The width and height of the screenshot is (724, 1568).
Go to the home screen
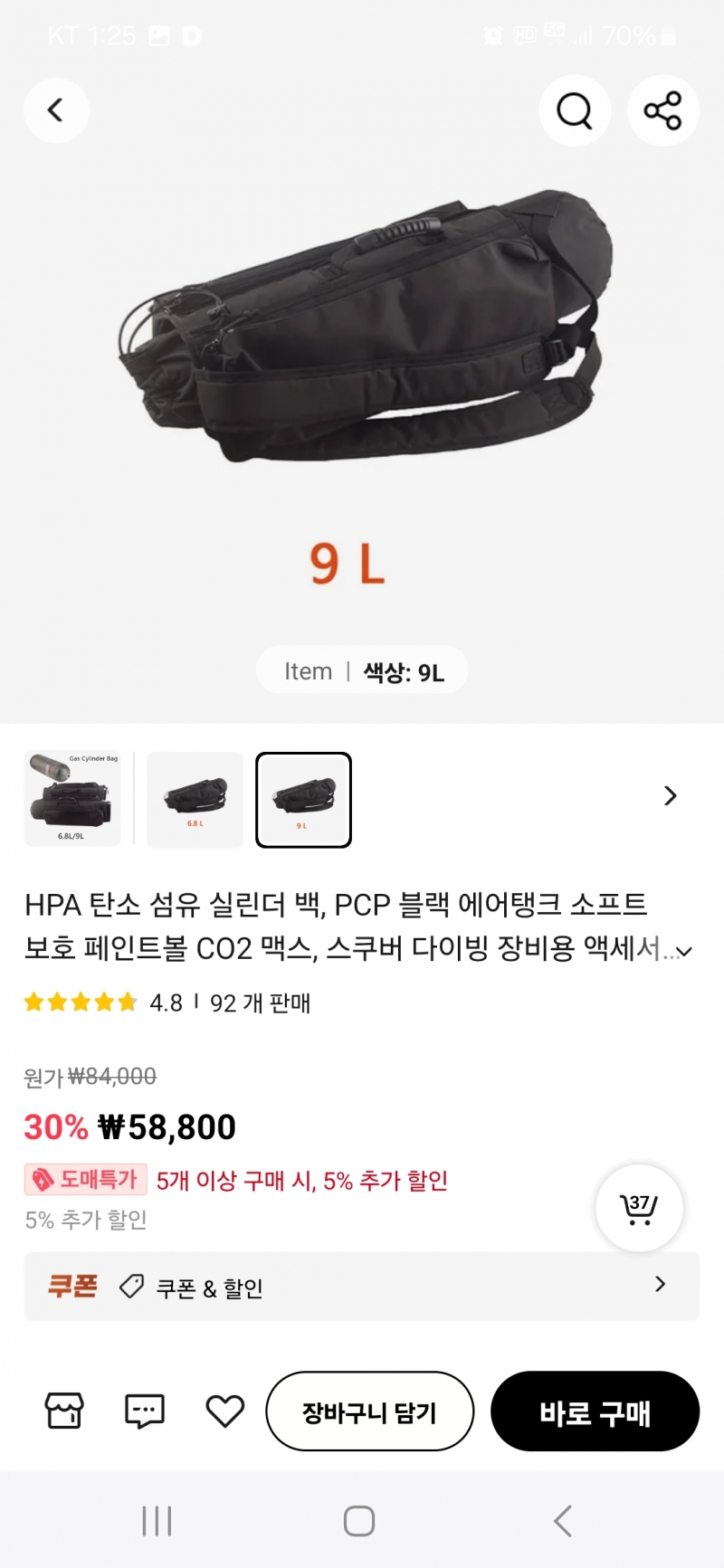359,1521
